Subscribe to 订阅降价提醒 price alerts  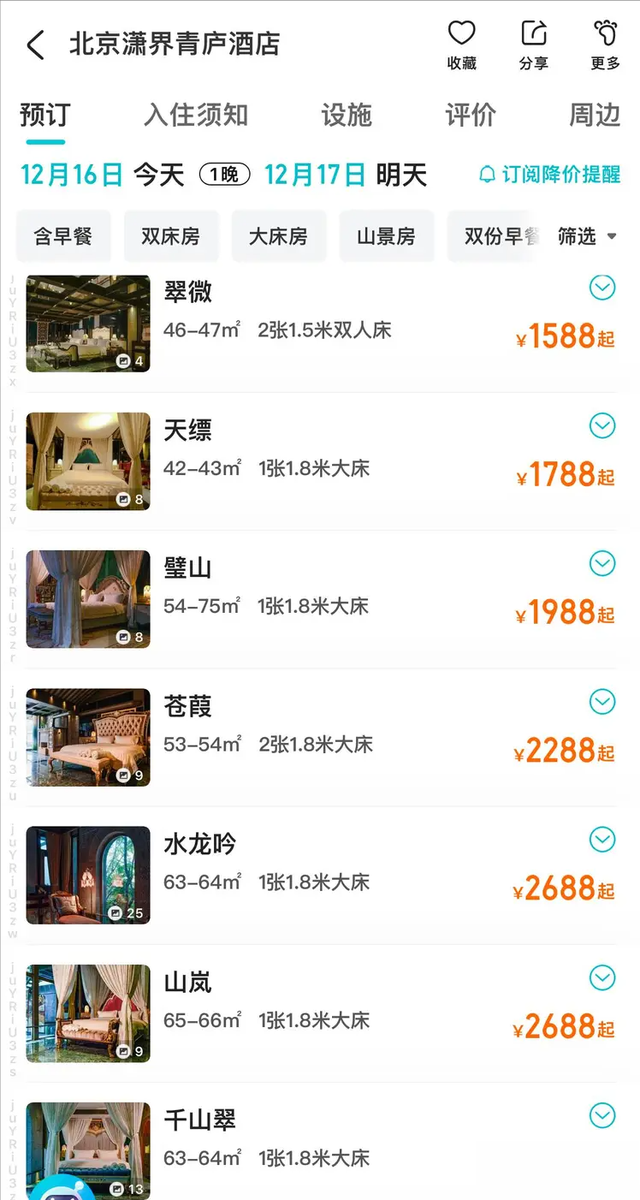[x=550, y=175]
